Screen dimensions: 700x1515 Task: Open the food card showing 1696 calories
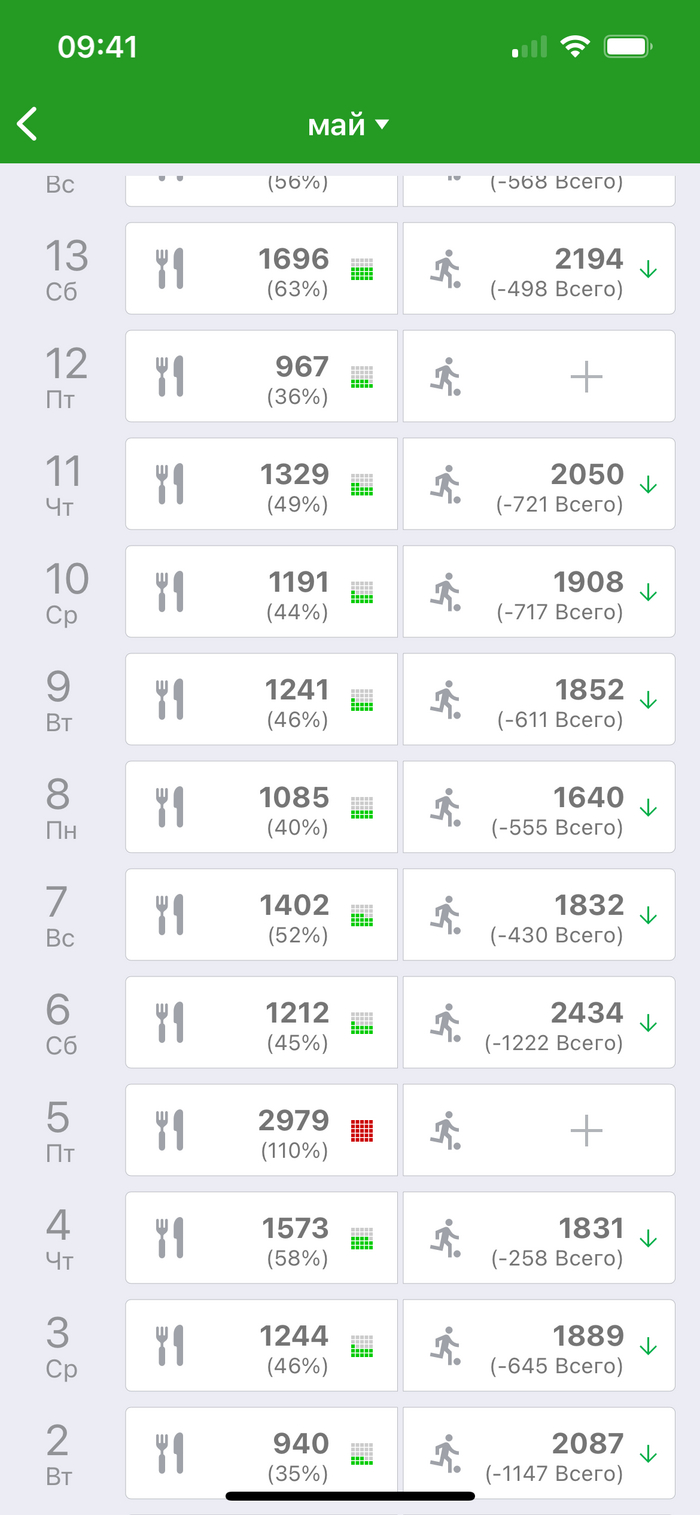click(x=261, y=268)
